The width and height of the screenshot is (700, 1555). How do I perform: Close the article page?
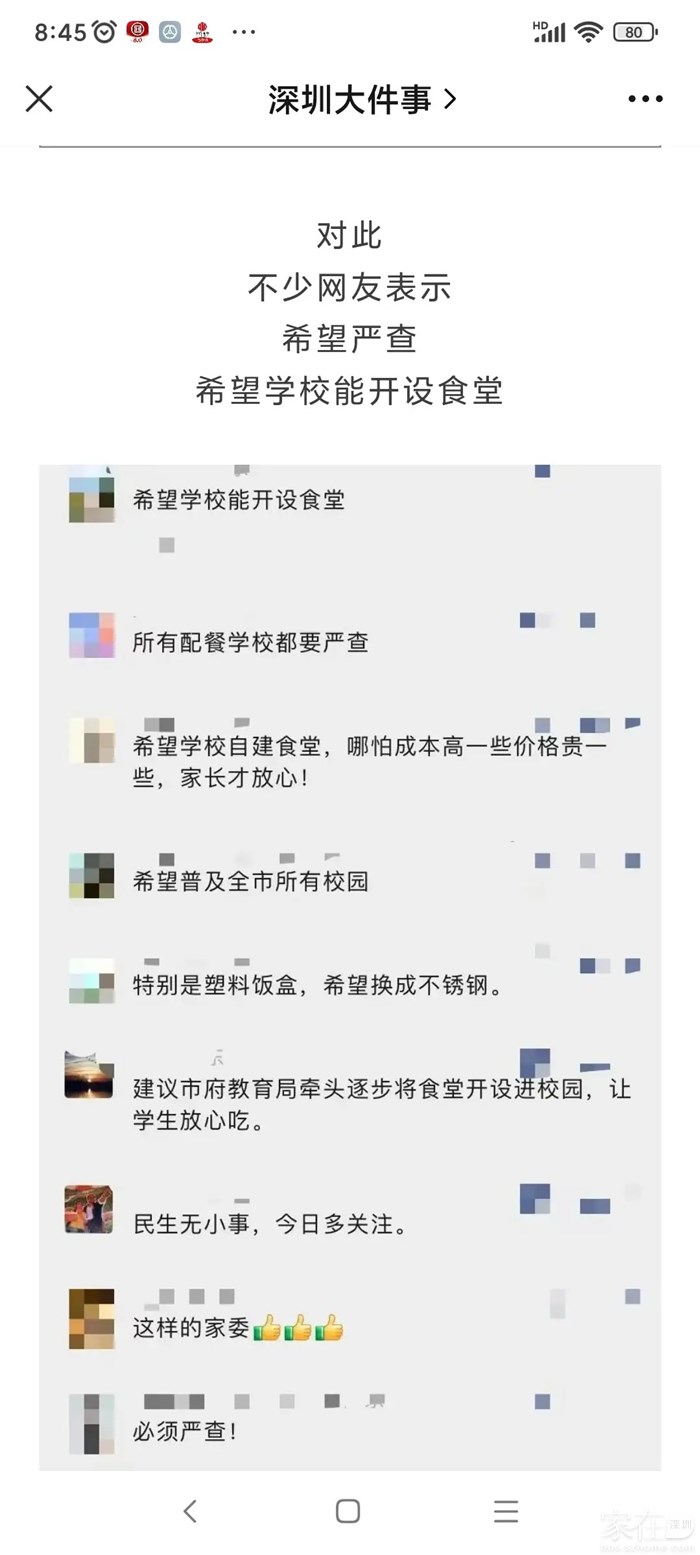point(39,98)
